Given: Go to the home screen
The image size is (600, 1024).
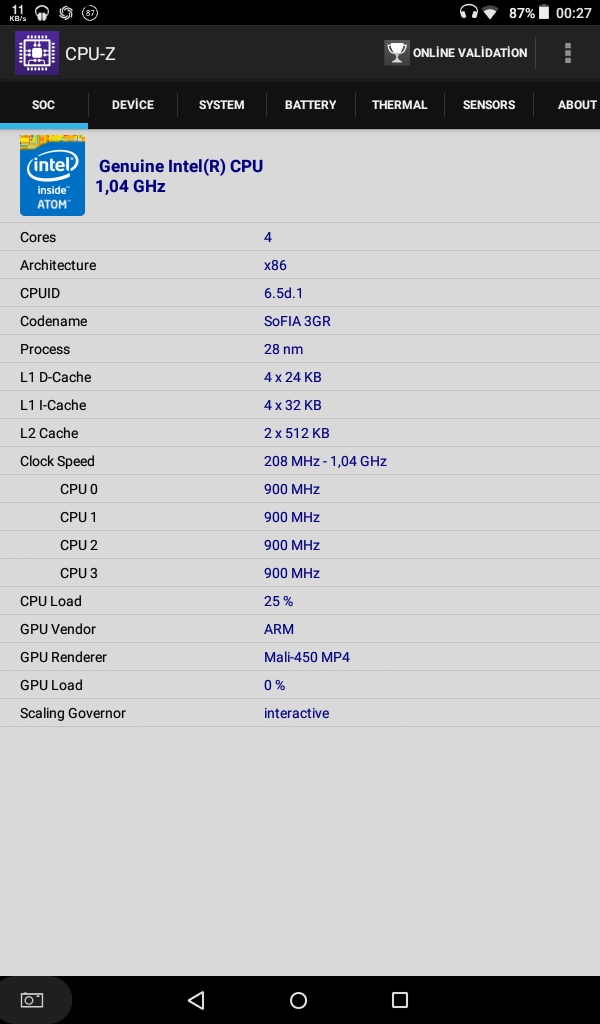Looking at the screenshot, I should pyautogui.click(x=298, y=1000).
